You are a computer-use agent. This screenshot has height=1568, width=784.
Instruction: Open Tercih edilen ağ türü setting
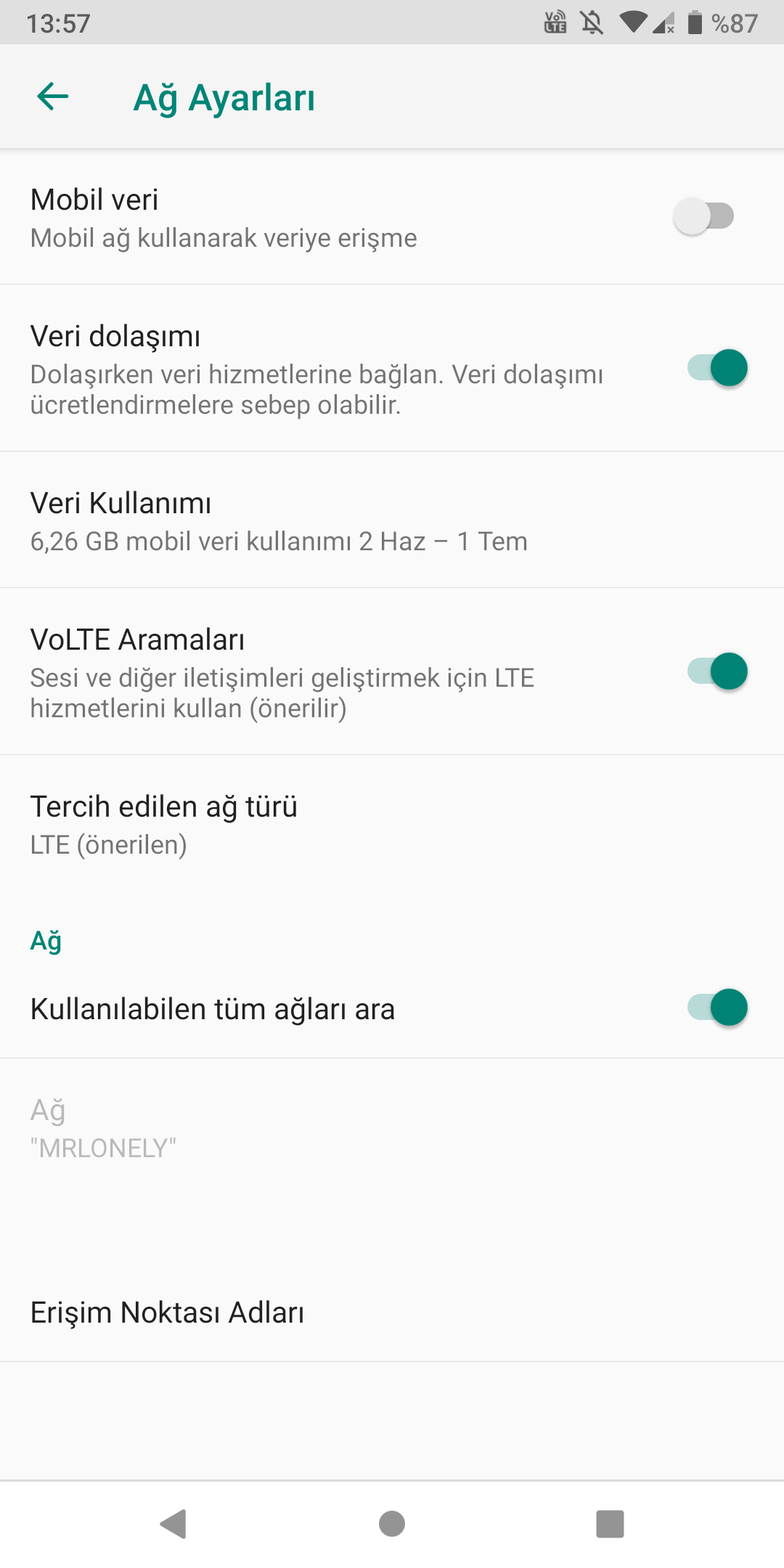392,824
